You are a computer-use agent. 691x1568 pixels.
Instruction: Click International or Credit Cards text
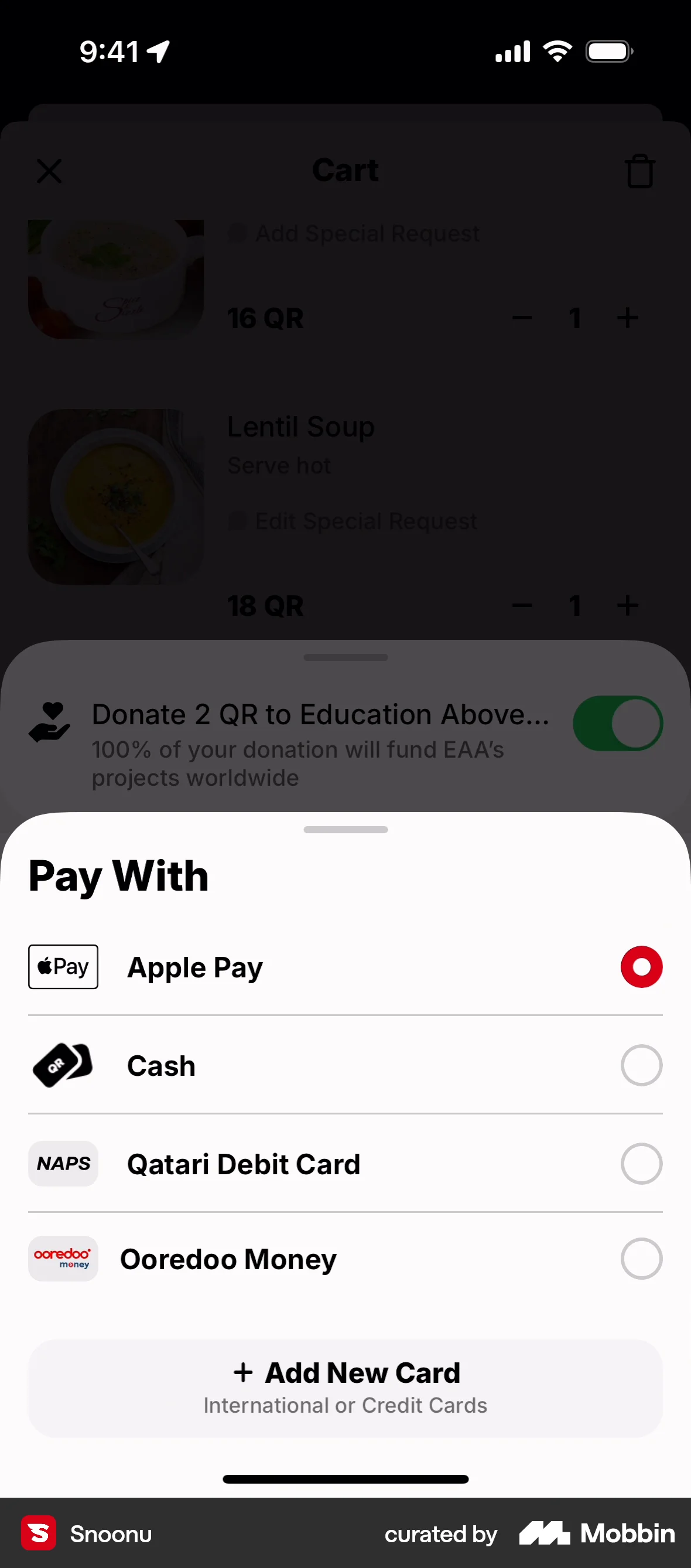pos(345,1405)
